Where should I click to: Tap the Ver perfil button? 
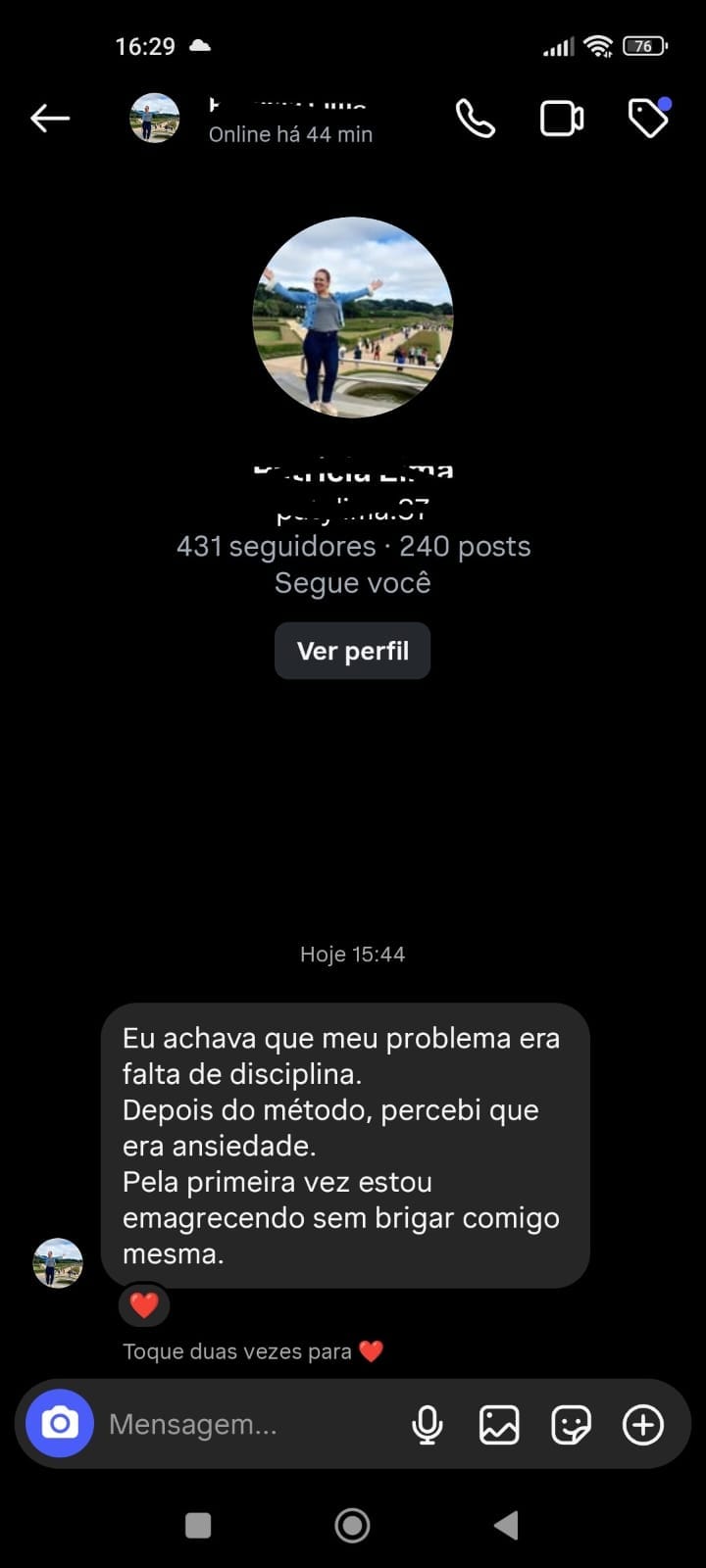pyautogui.click(x=352, y=651)
